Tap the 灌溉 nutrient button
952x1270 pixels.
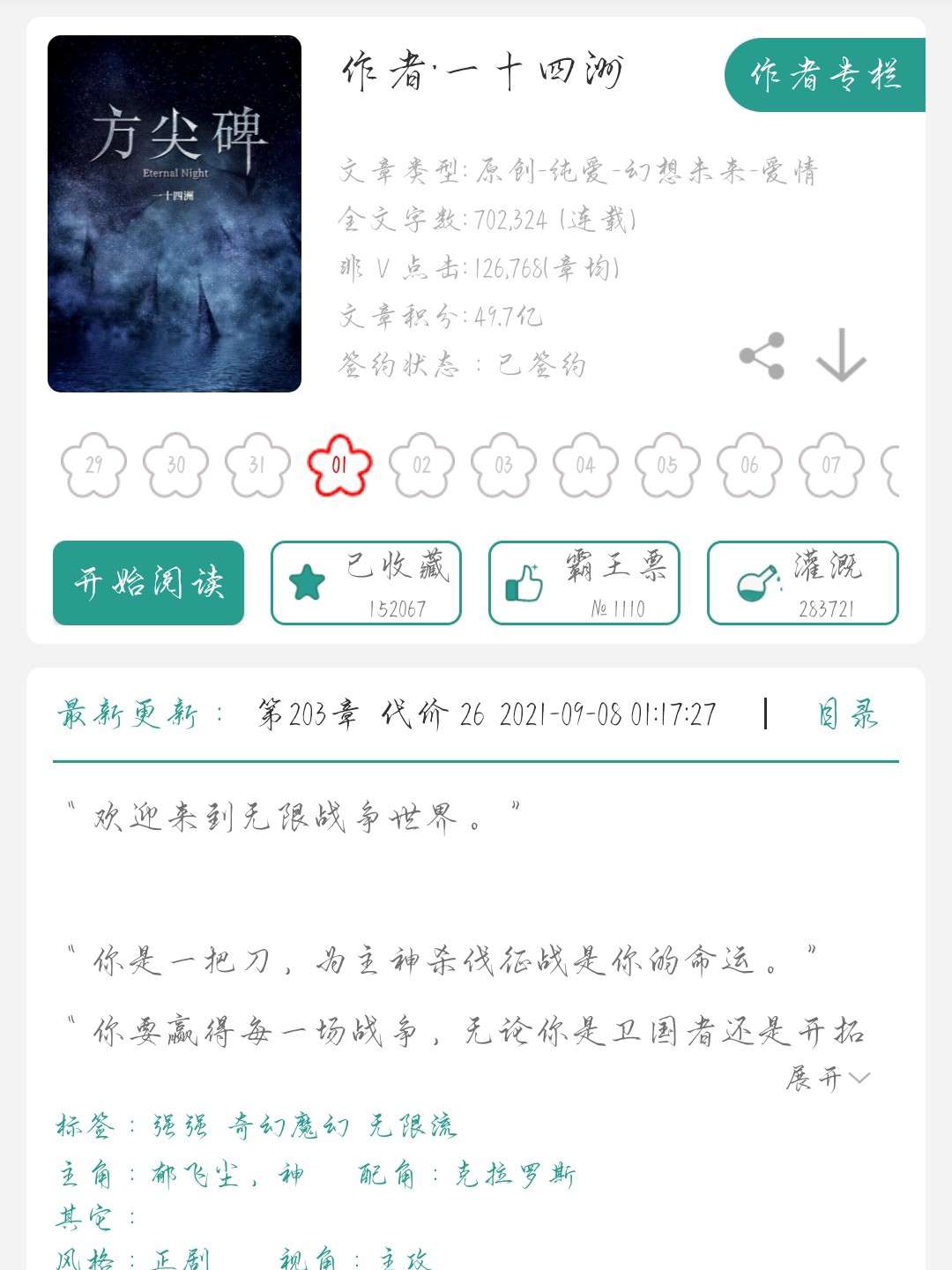pos(802,583)
